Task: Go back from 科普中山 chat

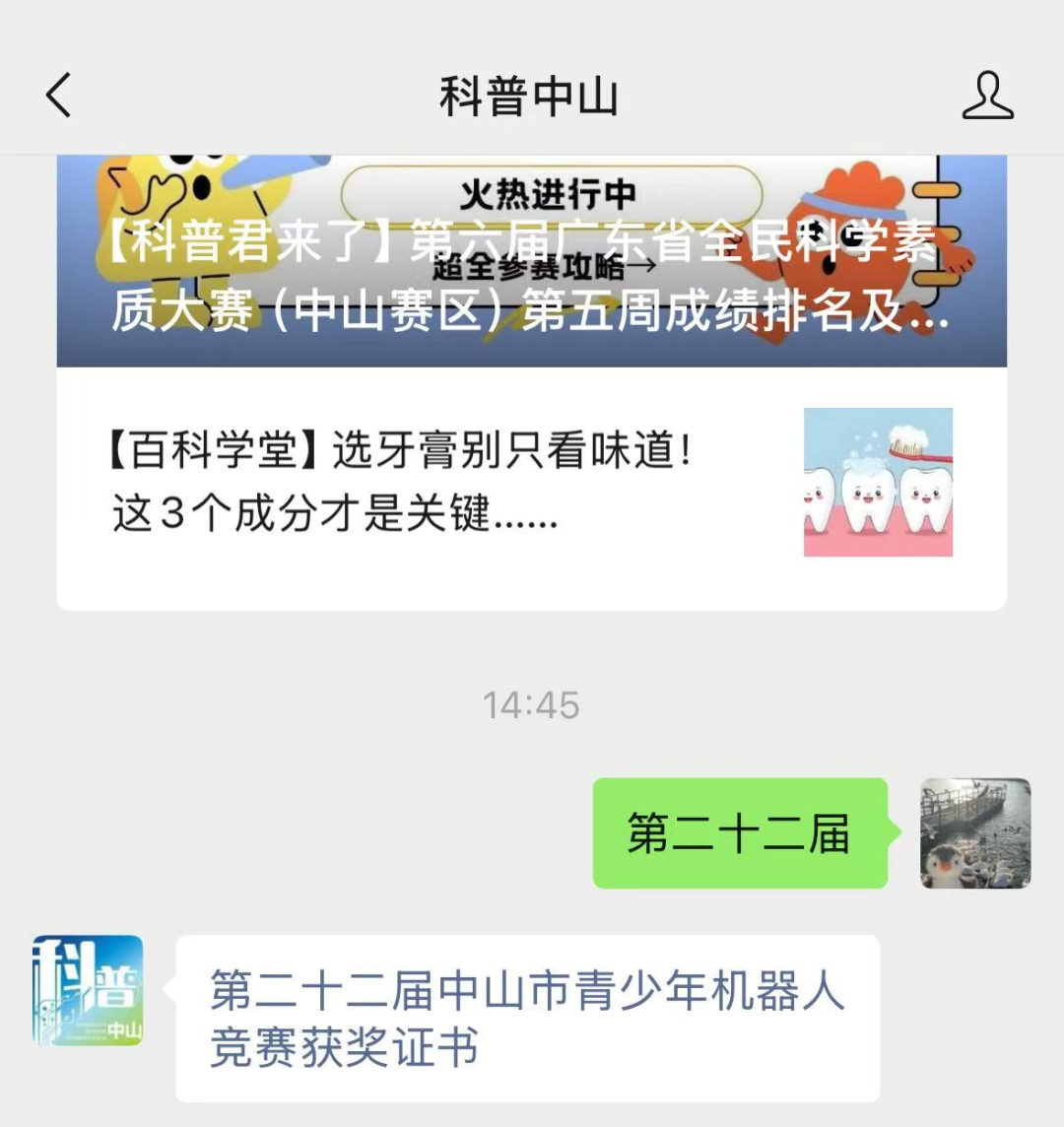Action: click(x=59, y=97)
